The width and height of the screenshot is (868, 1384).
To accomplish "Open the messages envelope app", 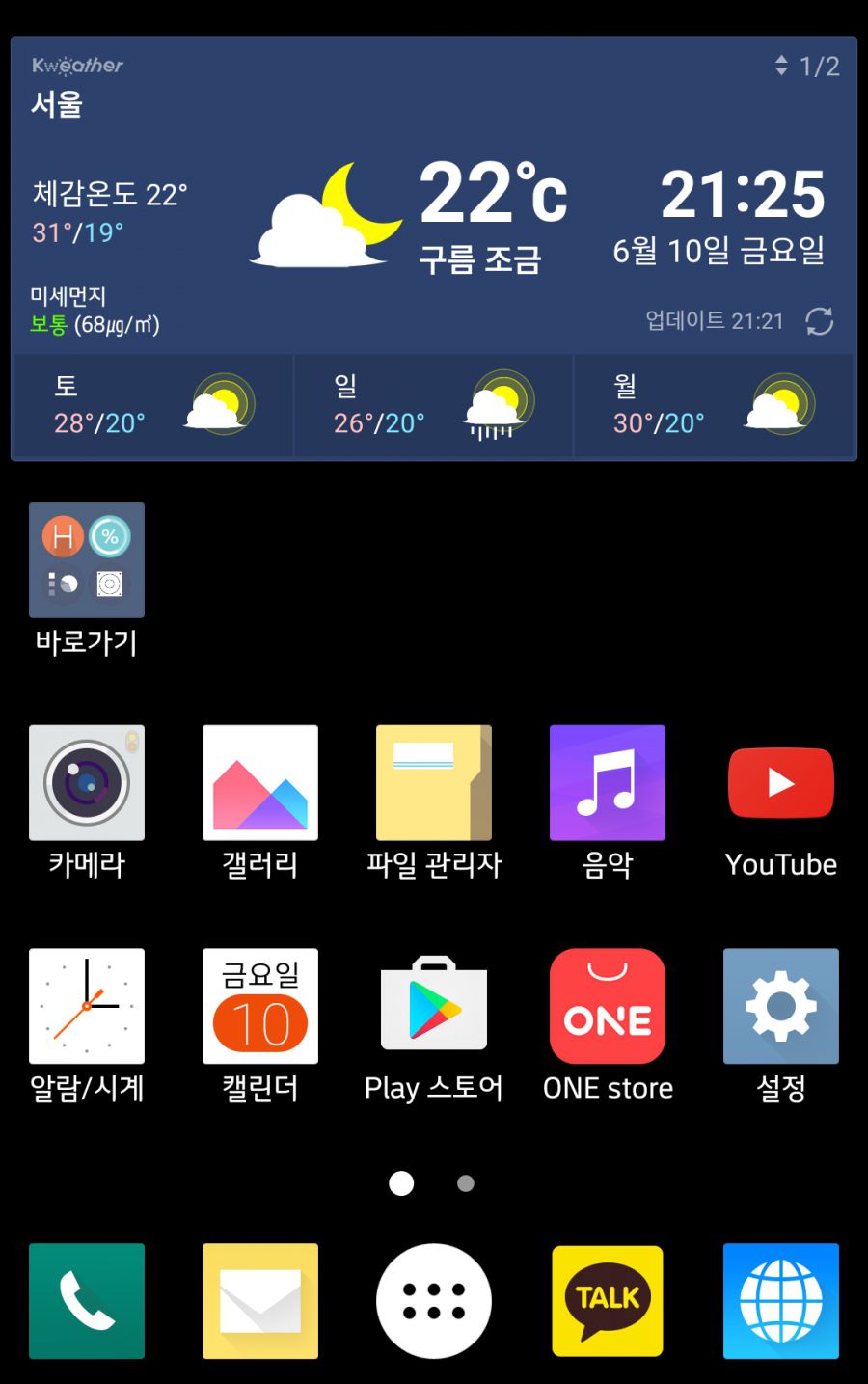I will [260, 1301].
